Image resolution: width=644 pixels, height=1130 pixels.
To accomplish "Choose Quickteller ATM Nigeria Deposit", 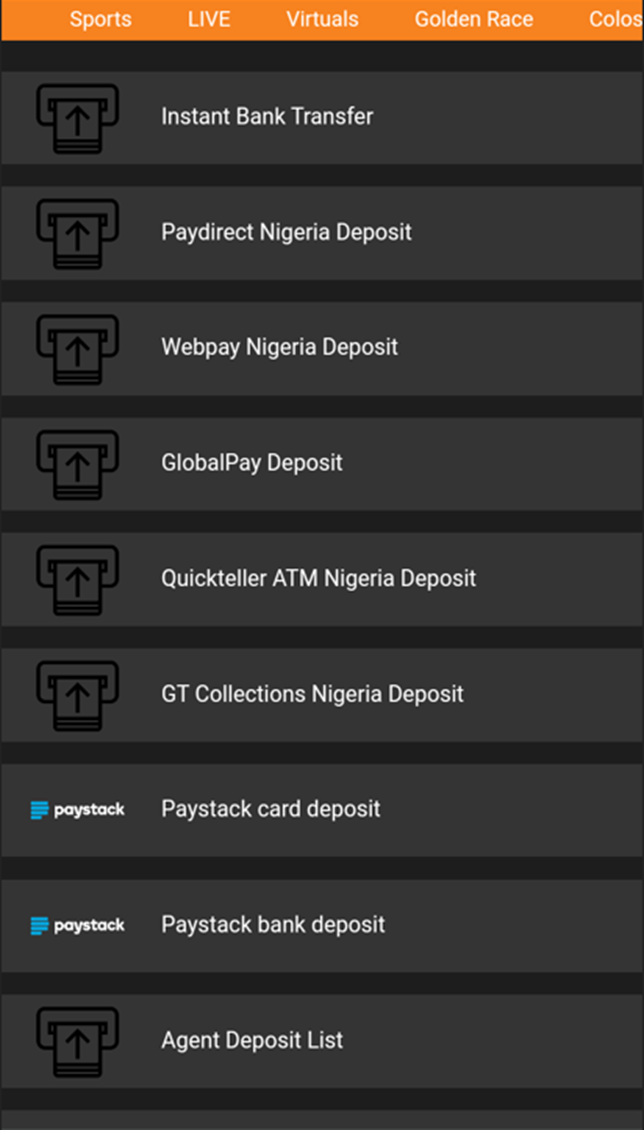I will (x=318, y=578).
